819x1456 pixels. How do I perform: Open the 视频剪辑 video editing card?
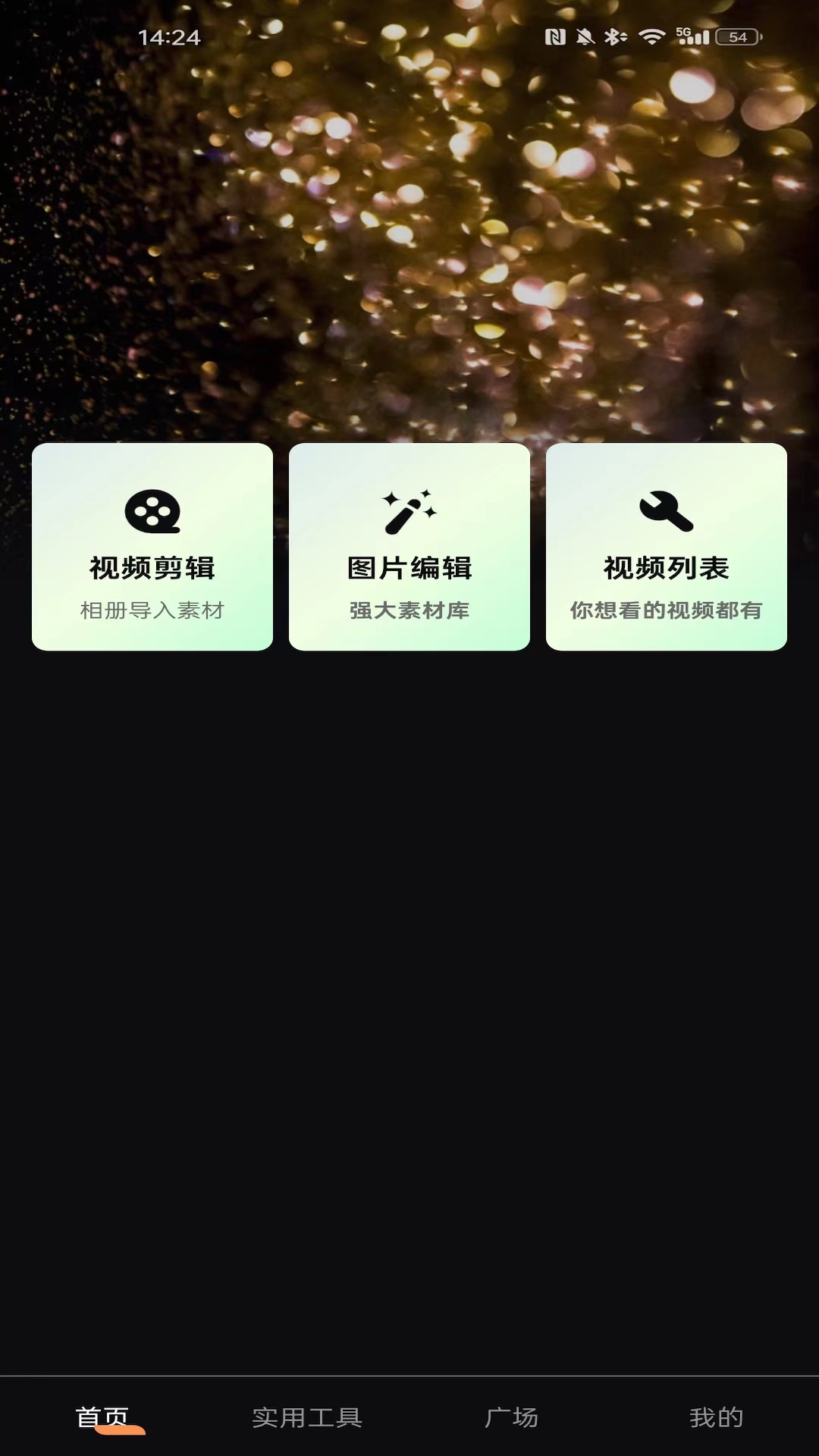point(152,547)
